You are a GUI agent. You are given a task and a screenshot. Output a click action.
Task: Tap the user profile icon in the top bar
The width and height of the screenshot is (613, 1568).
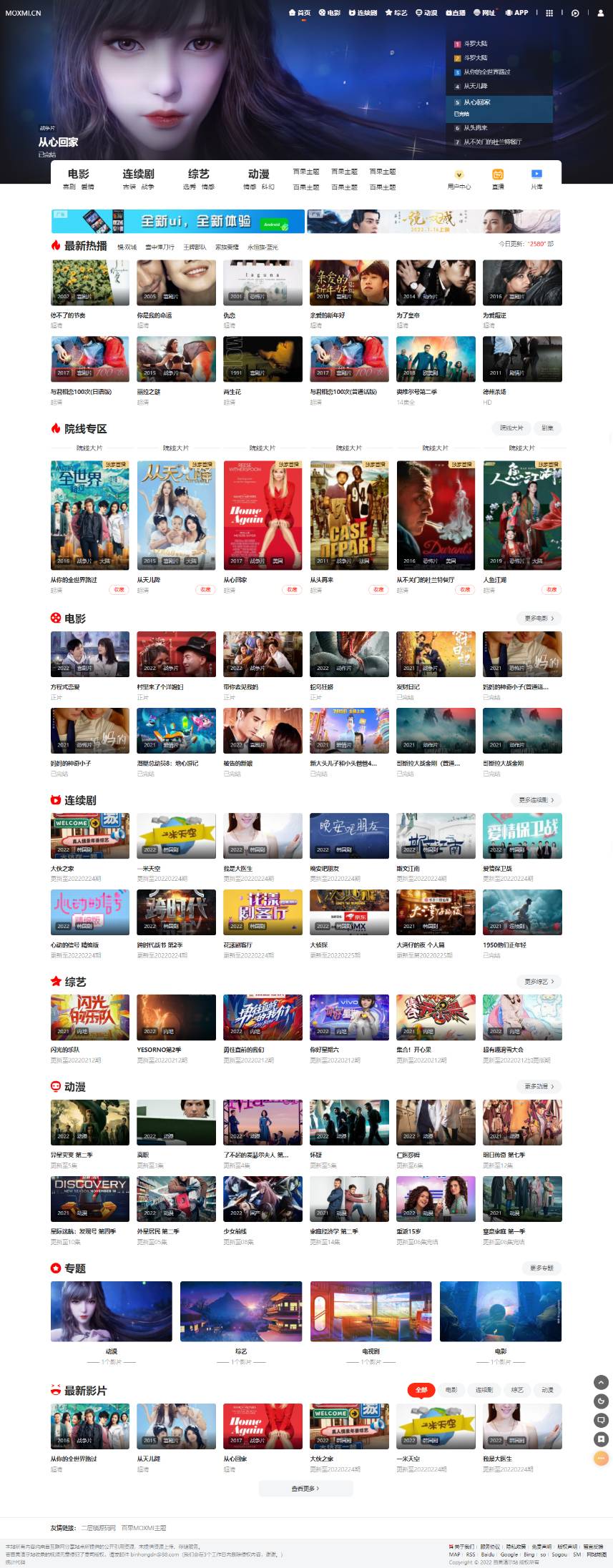coord(601,13)
